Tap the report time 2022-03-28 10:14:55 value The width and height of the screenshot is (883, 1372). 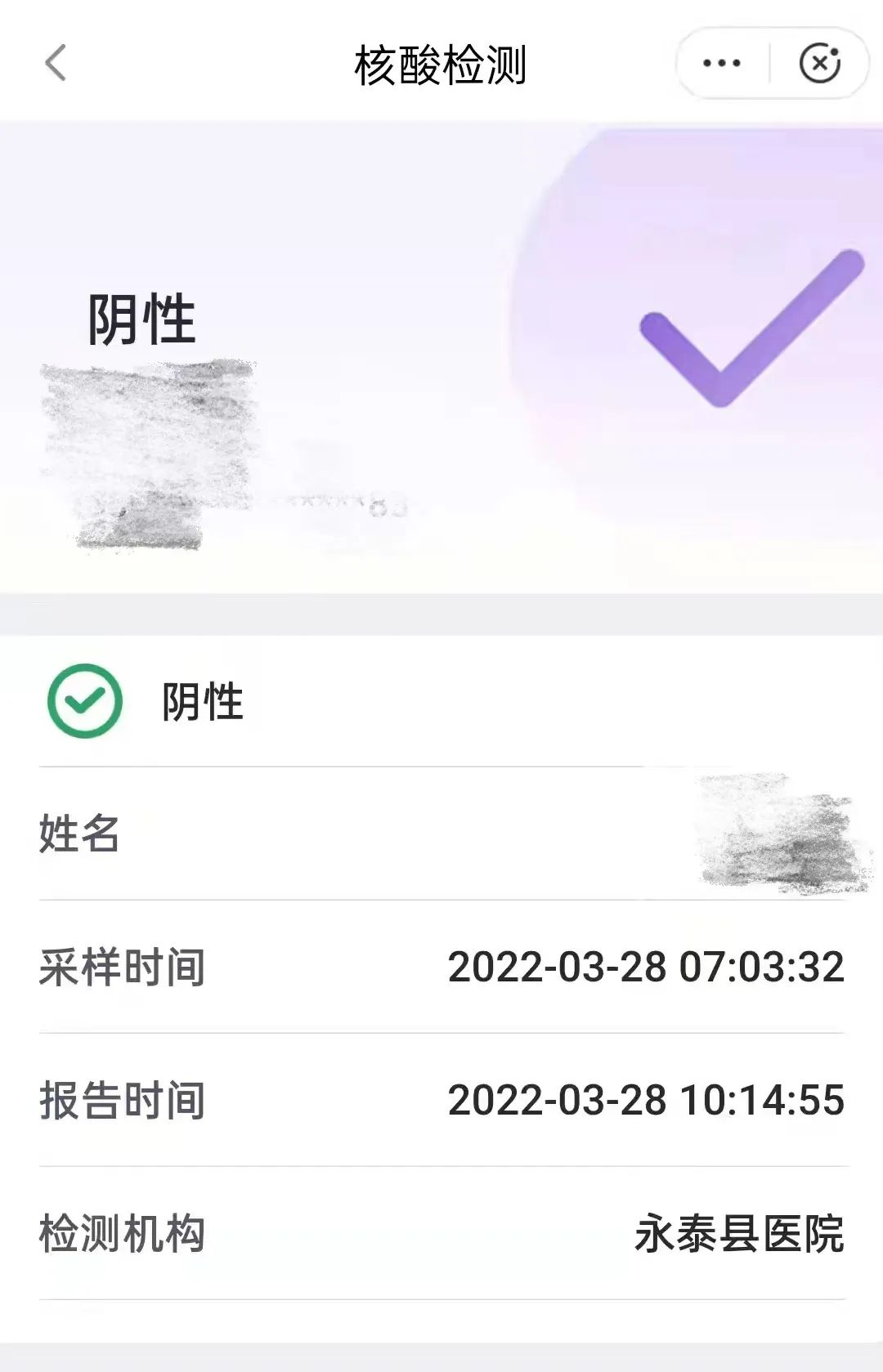[x=646, y=1099]
